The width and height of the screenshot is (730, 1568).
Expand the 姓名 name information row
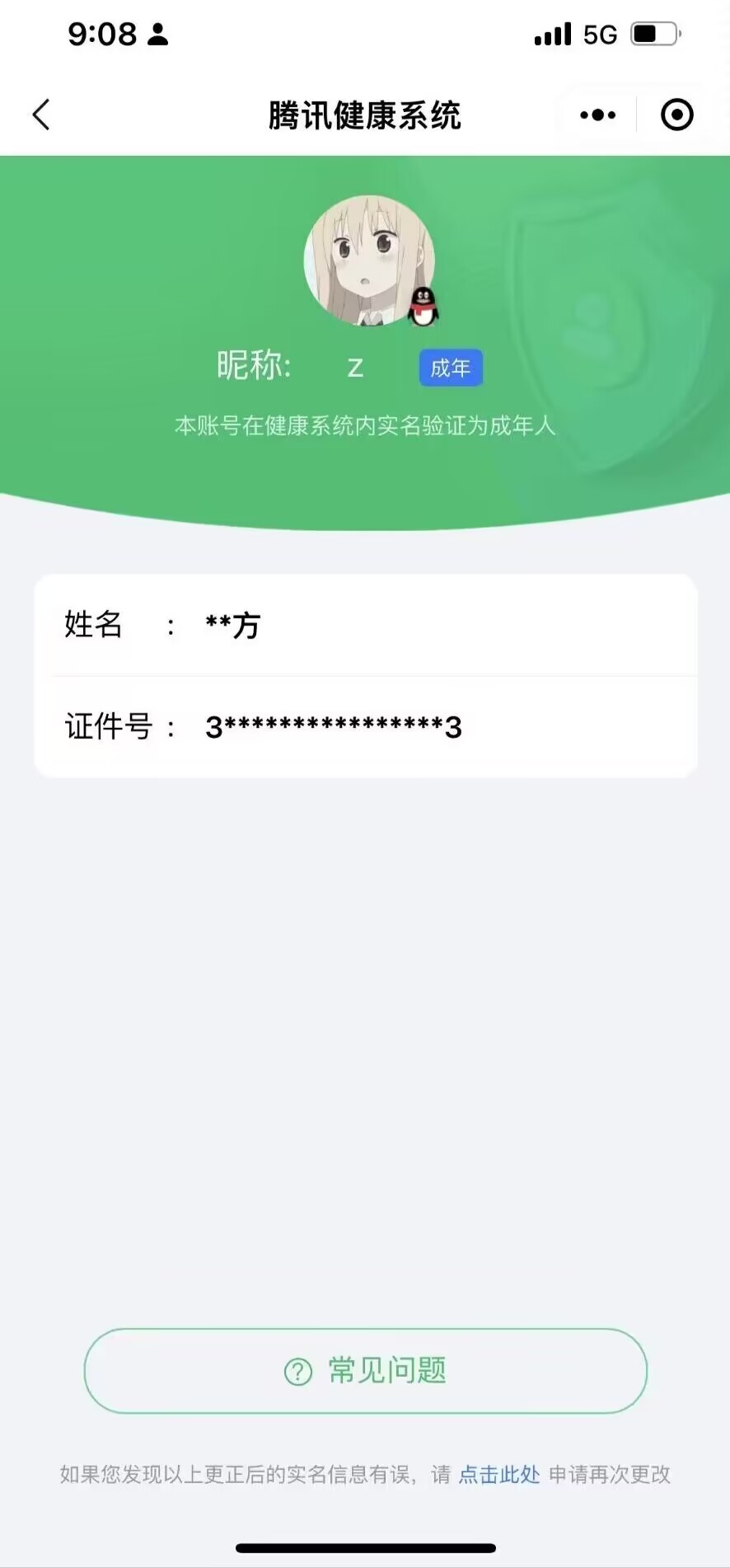pos(365,625)
